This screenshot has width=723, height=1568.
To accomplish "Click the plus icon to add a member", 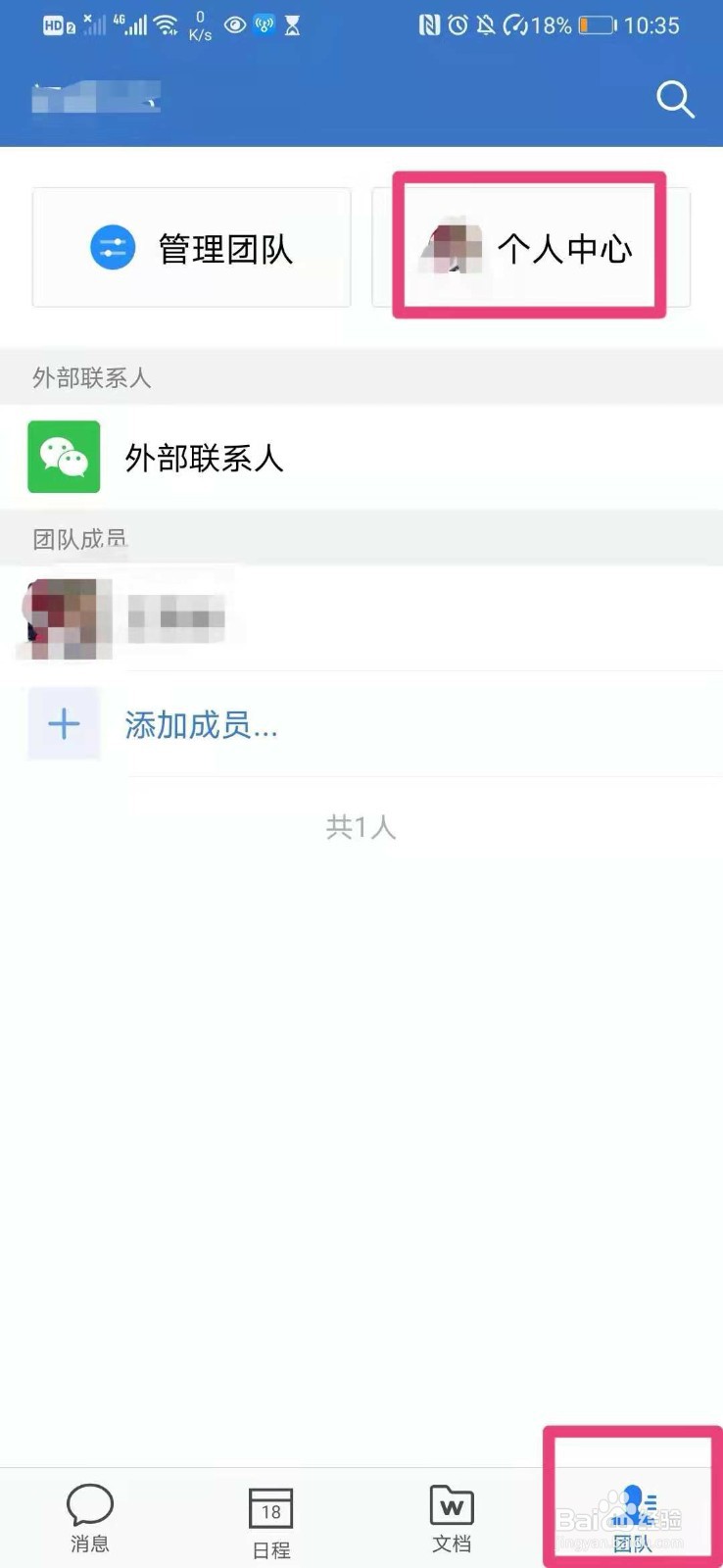I will click(x=63, y=724).
